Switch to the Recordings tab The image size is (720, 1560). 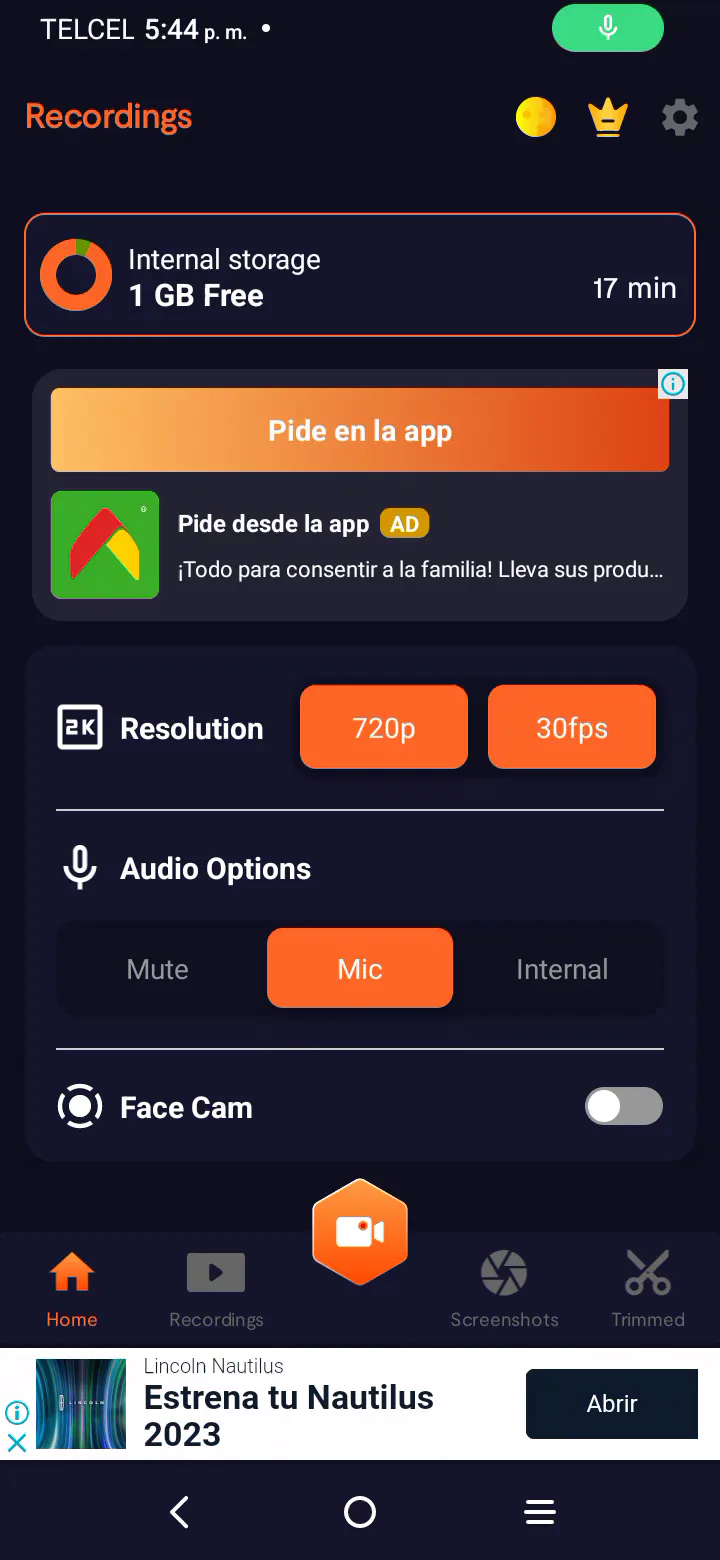[x=216, y=1288]
